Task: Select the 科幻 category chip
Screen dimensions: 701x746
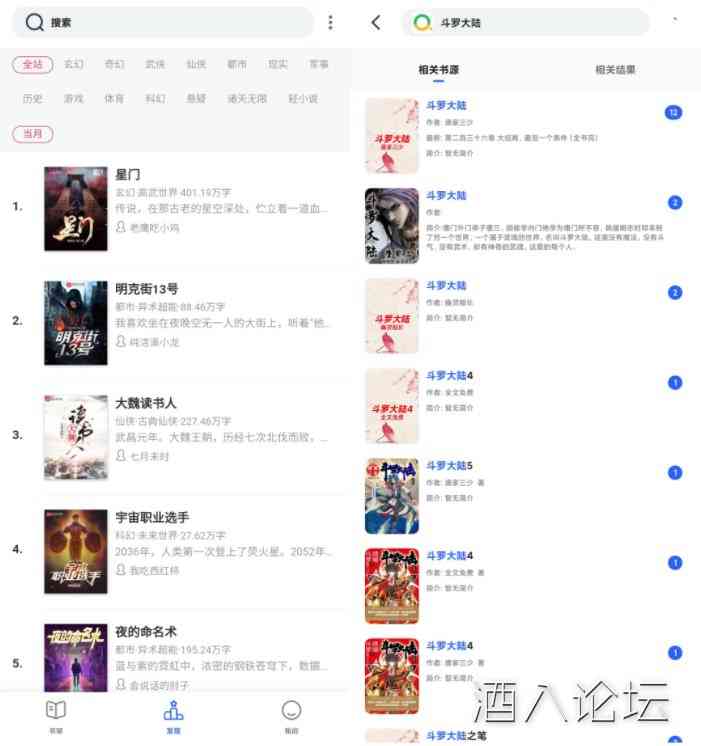Action: 155,99
